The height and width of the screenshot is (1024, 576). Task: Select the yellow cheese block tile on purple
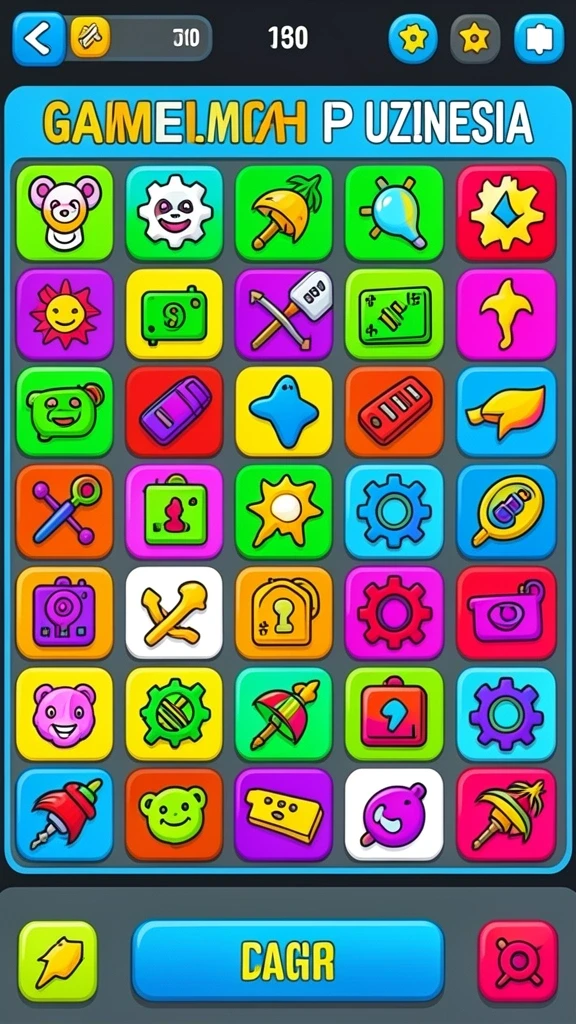point(284,815)
